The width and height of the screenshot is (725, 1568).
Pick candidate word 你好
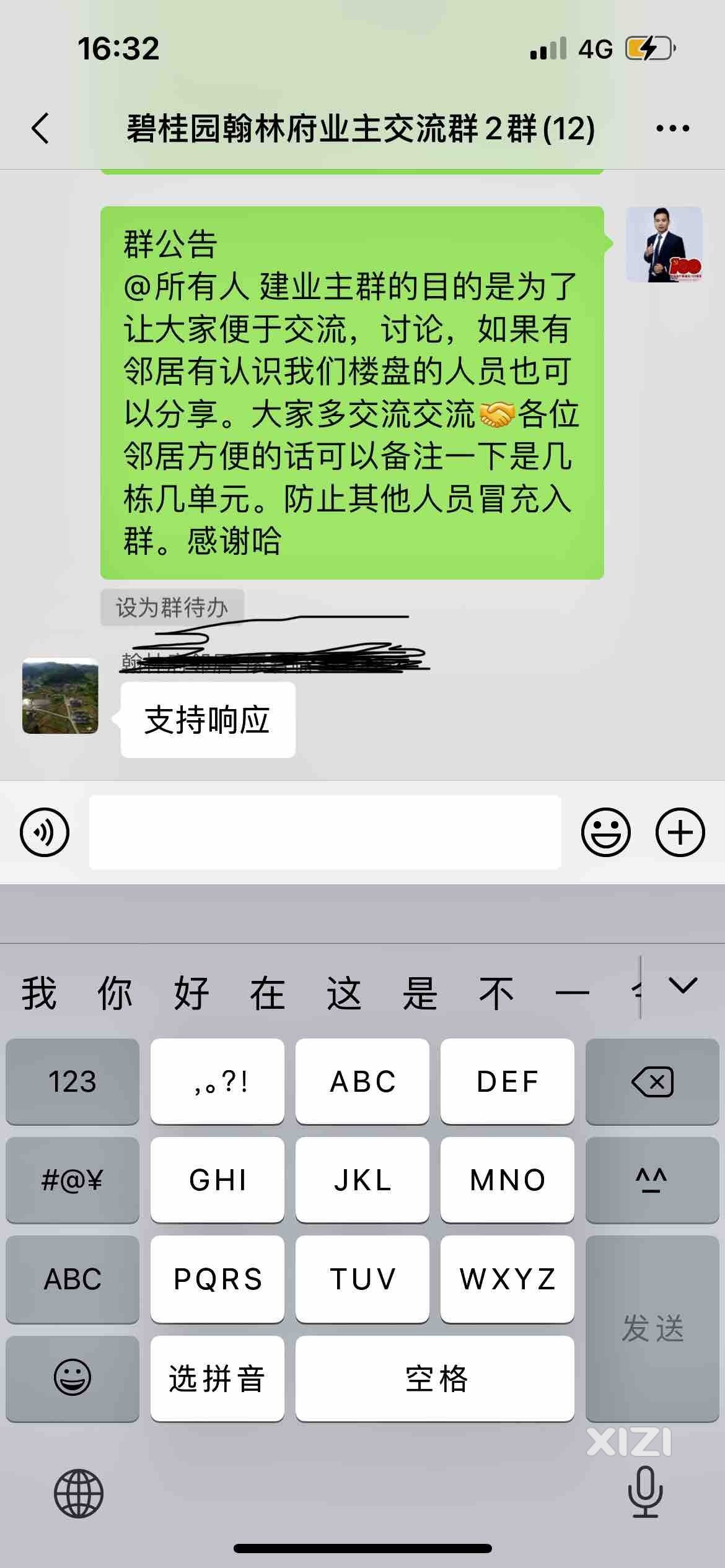pos(115,993)
